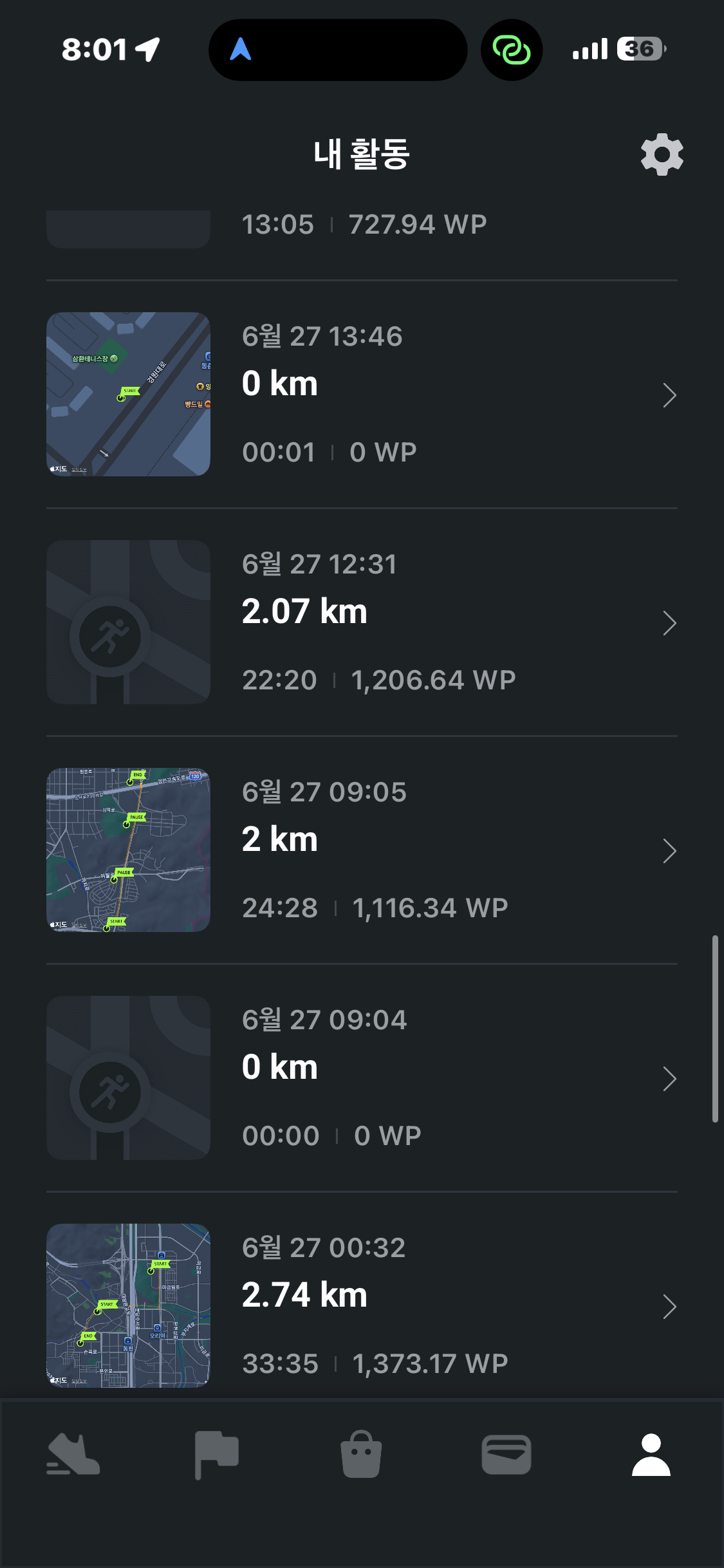Open the 2.07 km activity entry
Screen dimensions: 724x1568
(362, 622)
